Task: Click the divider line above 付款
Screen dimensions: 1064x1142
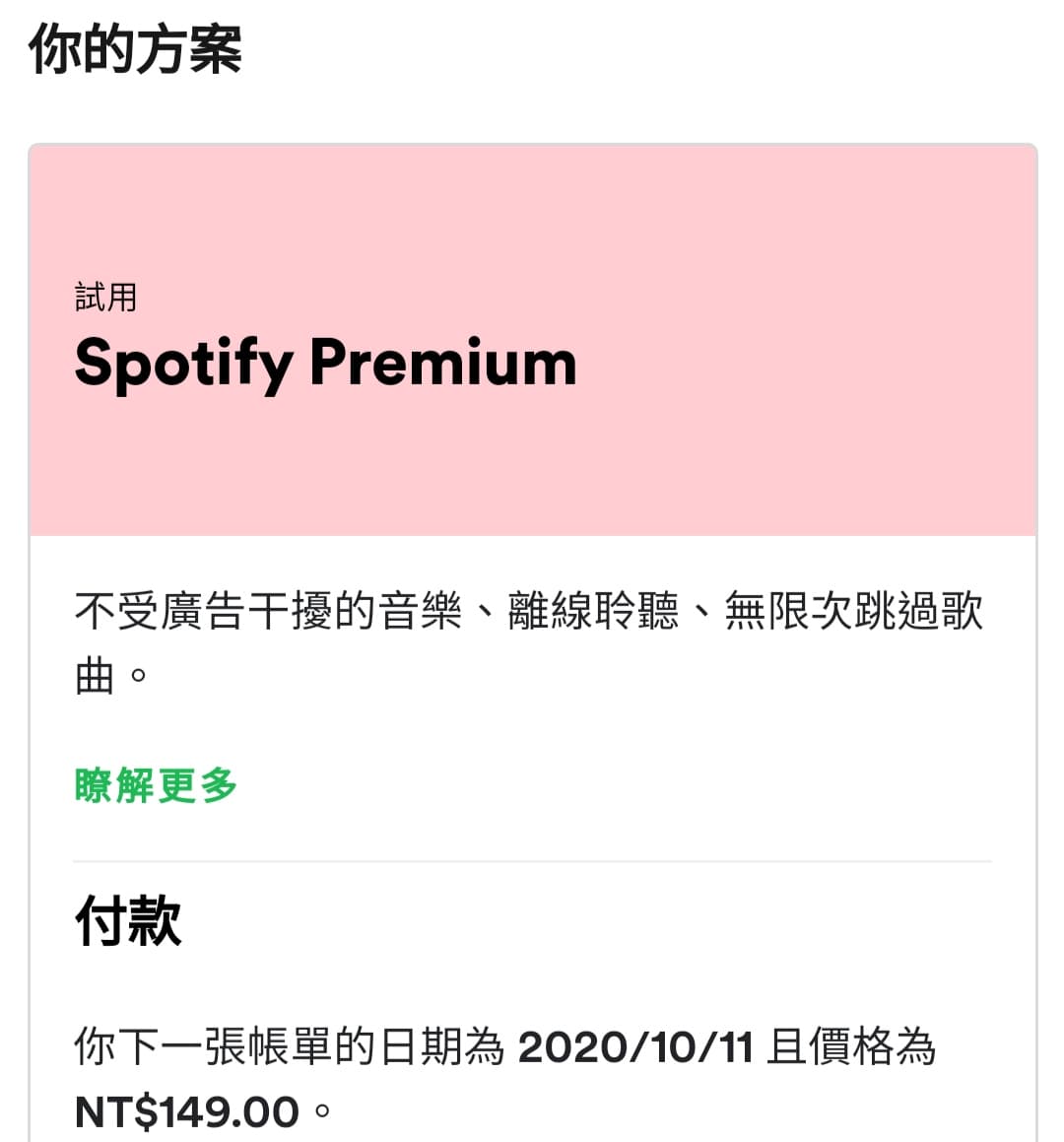Action: [532, 858]
